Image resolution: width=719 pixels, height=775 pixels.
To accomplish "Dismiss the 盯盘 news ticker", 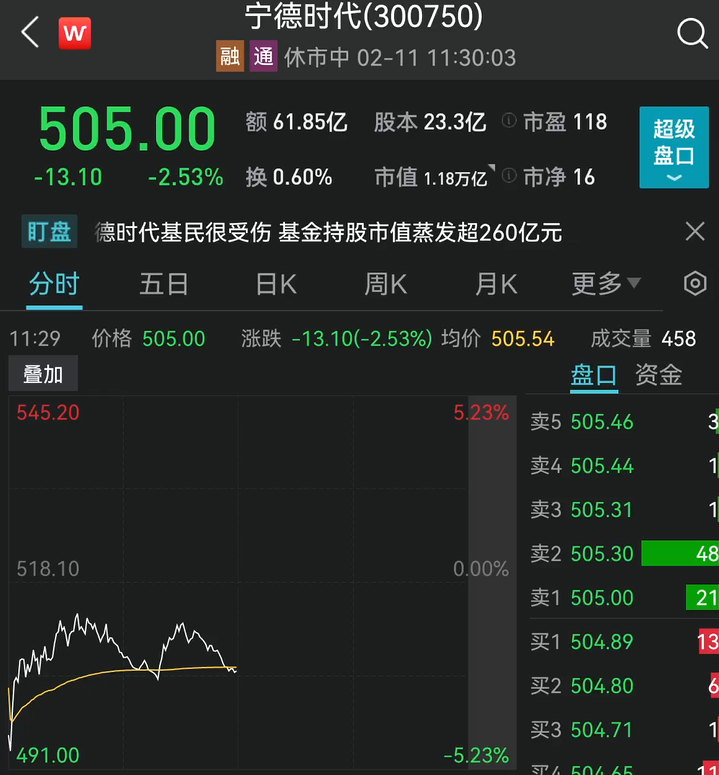I will (x=695, y=233).
